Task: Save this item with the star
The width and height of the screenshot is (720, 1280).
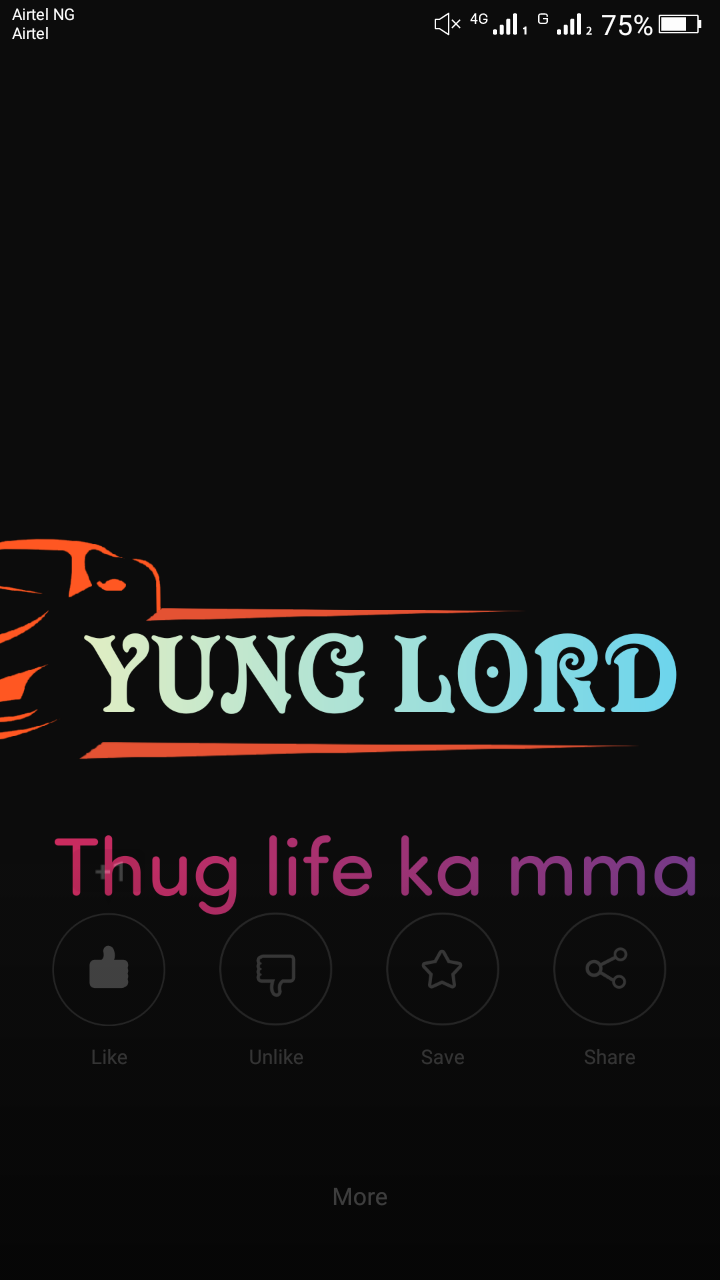Action: point(442,969)
